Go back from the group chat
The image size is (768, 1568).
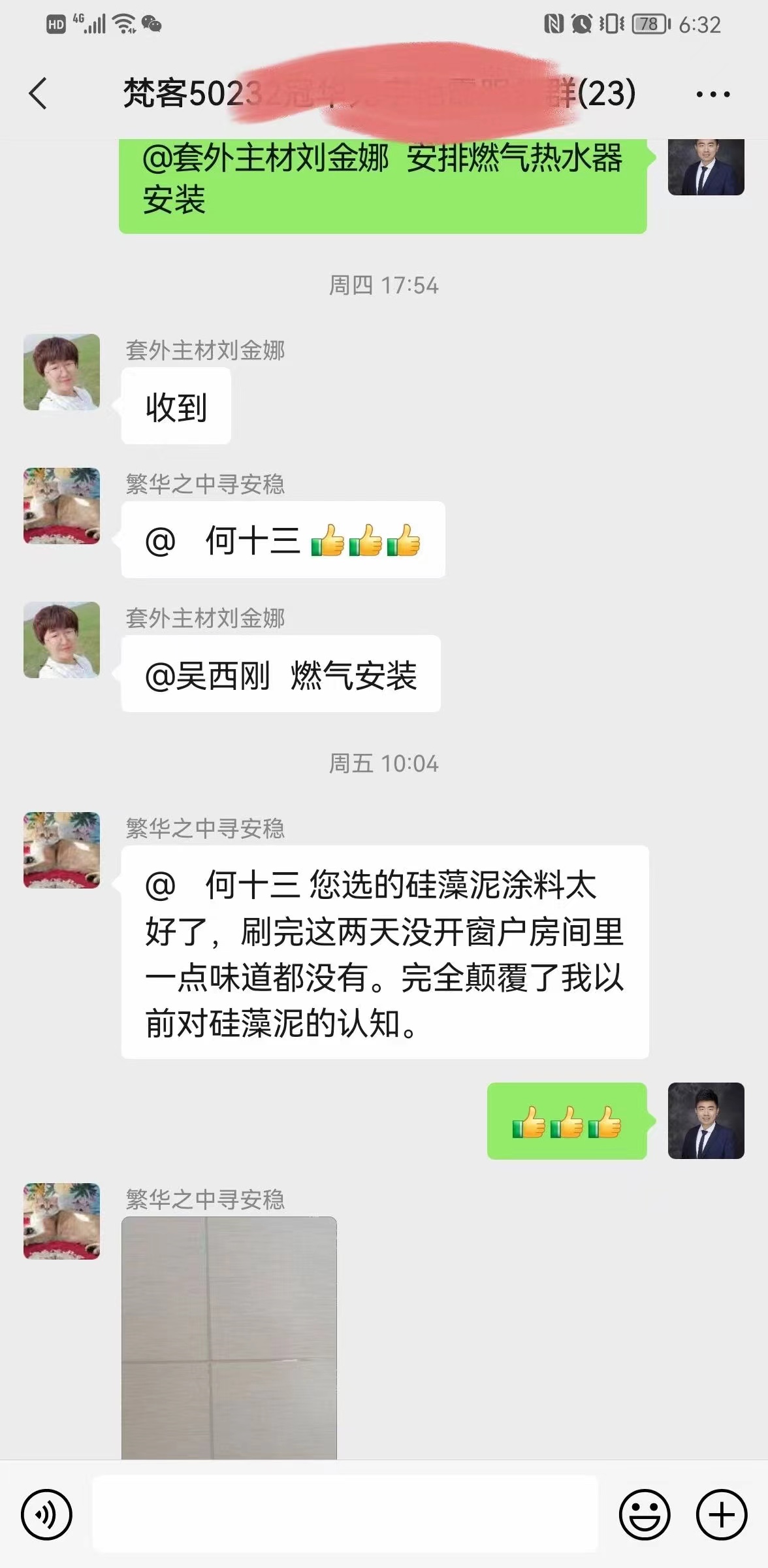39,93
